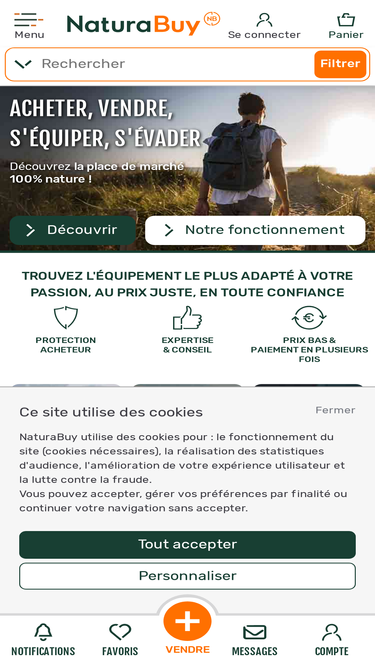Open the Panier cart

tap(346, 26)
